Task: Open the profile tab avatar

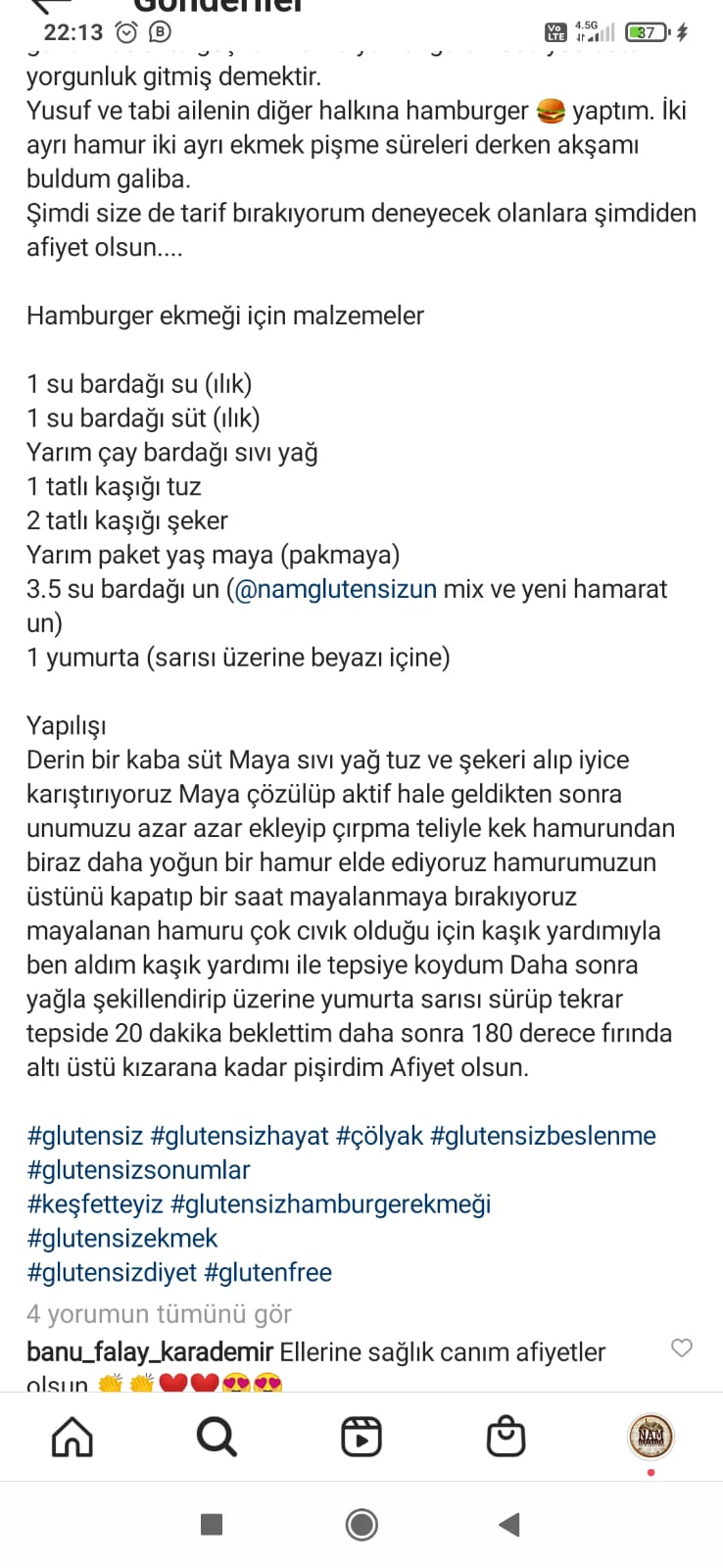Action: (x=651, y=1438)
